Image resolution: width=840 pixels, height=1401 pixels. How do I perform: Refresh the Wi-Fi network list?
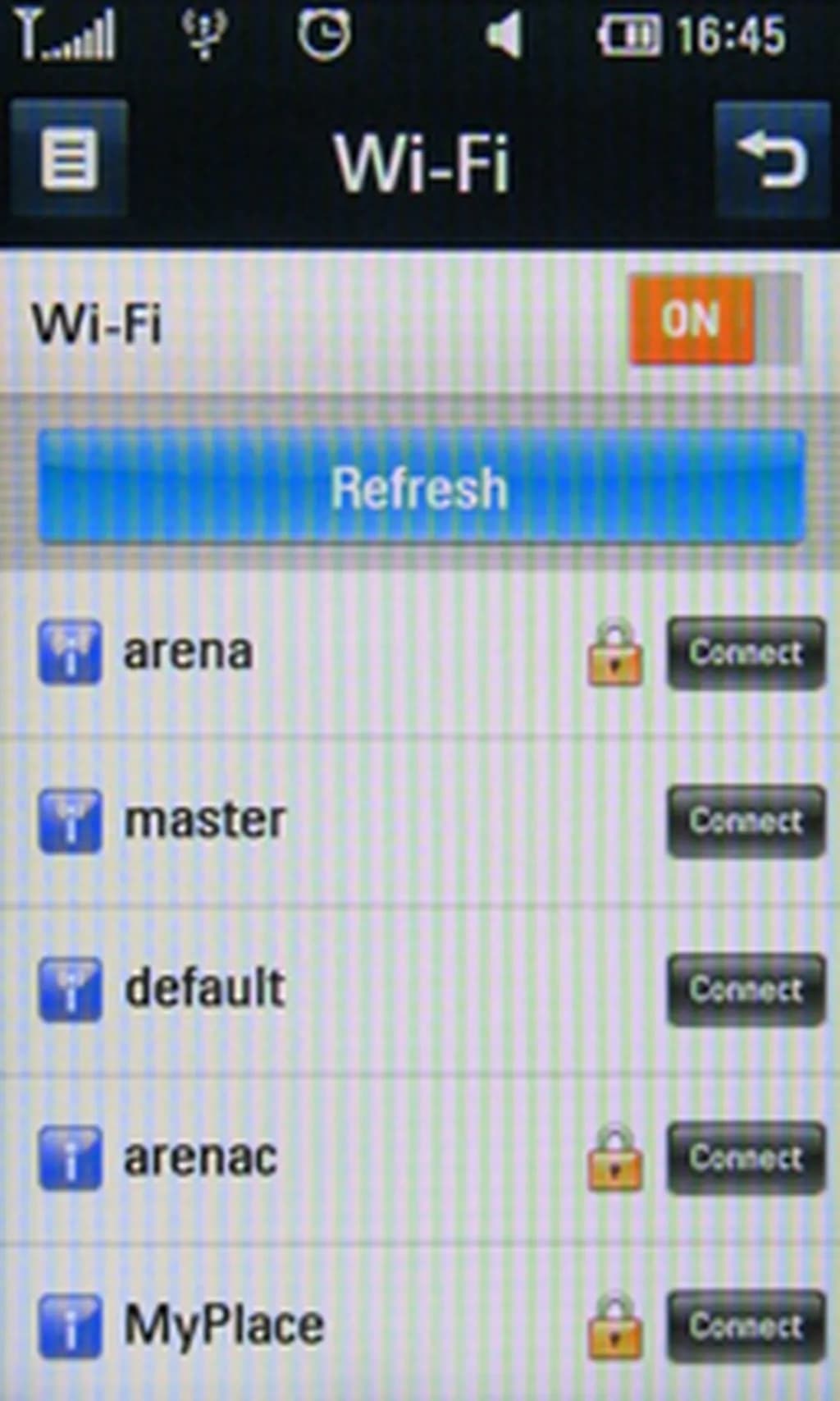tap(420, 488)
